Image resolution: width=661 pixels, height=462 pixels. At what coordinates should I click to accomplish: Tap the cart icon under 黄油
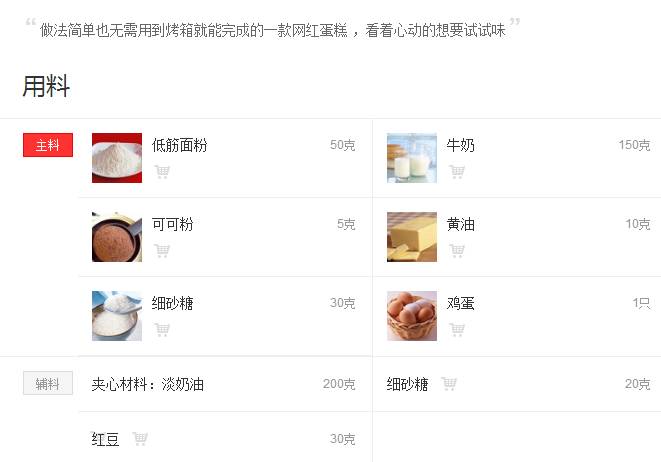click(x=457, y=250)
